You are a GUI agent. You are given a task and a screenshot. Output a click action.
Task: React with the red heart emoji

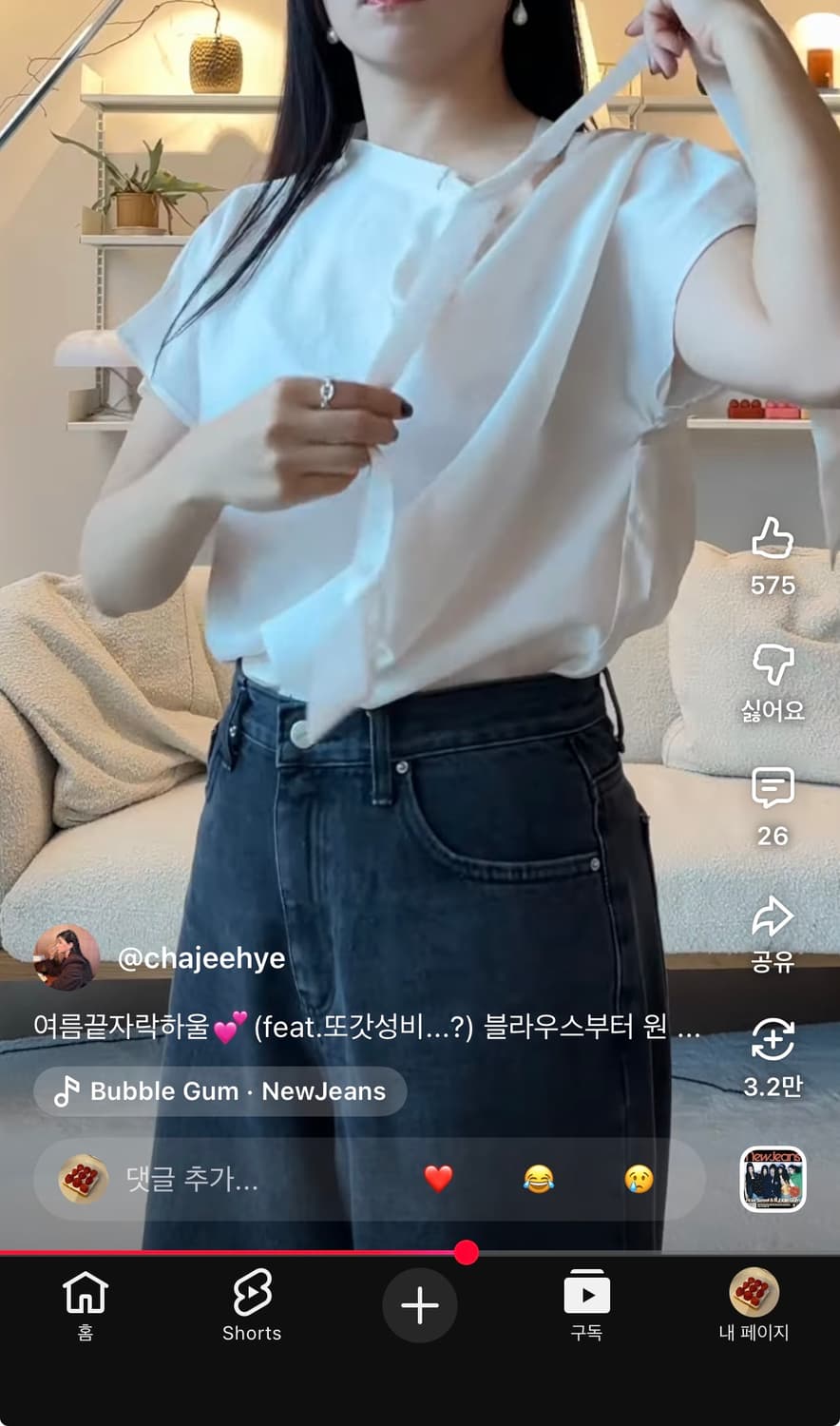tap(437, 1179)
